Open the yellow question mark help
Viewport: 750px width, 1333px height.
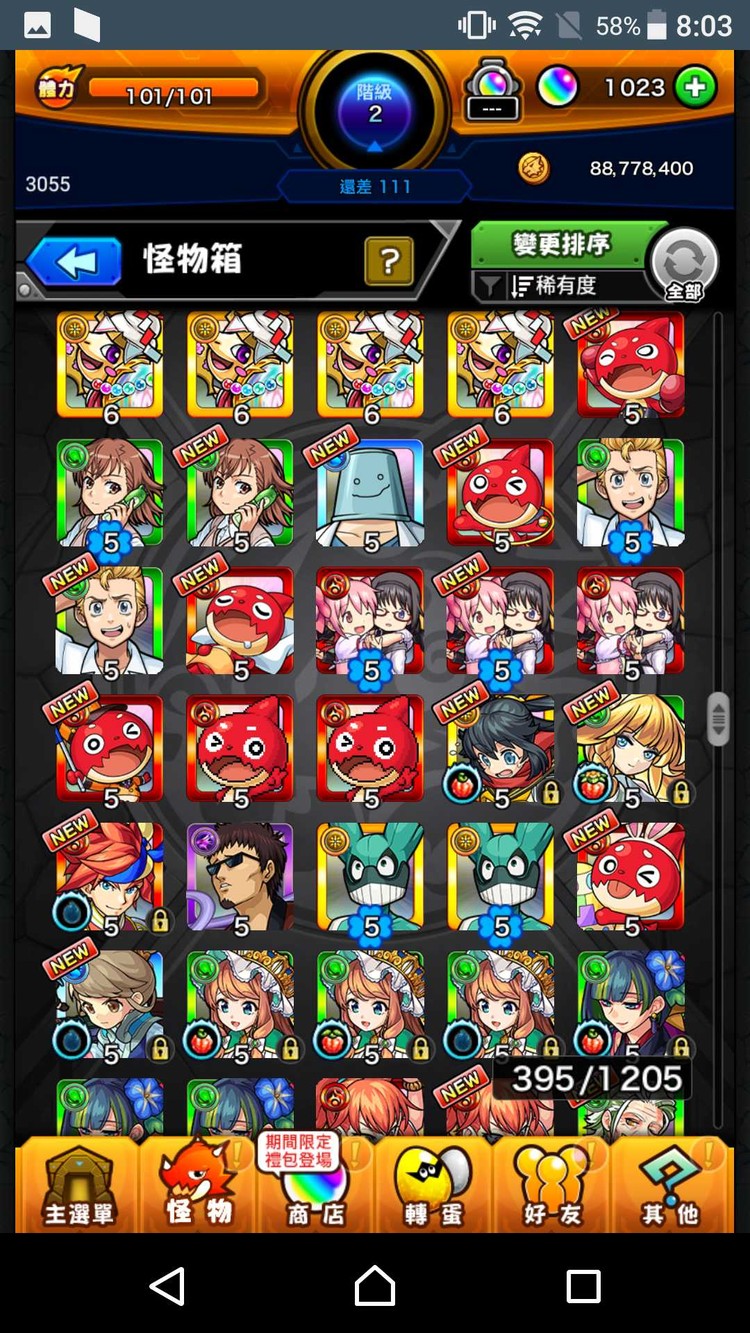pos(389,262)
